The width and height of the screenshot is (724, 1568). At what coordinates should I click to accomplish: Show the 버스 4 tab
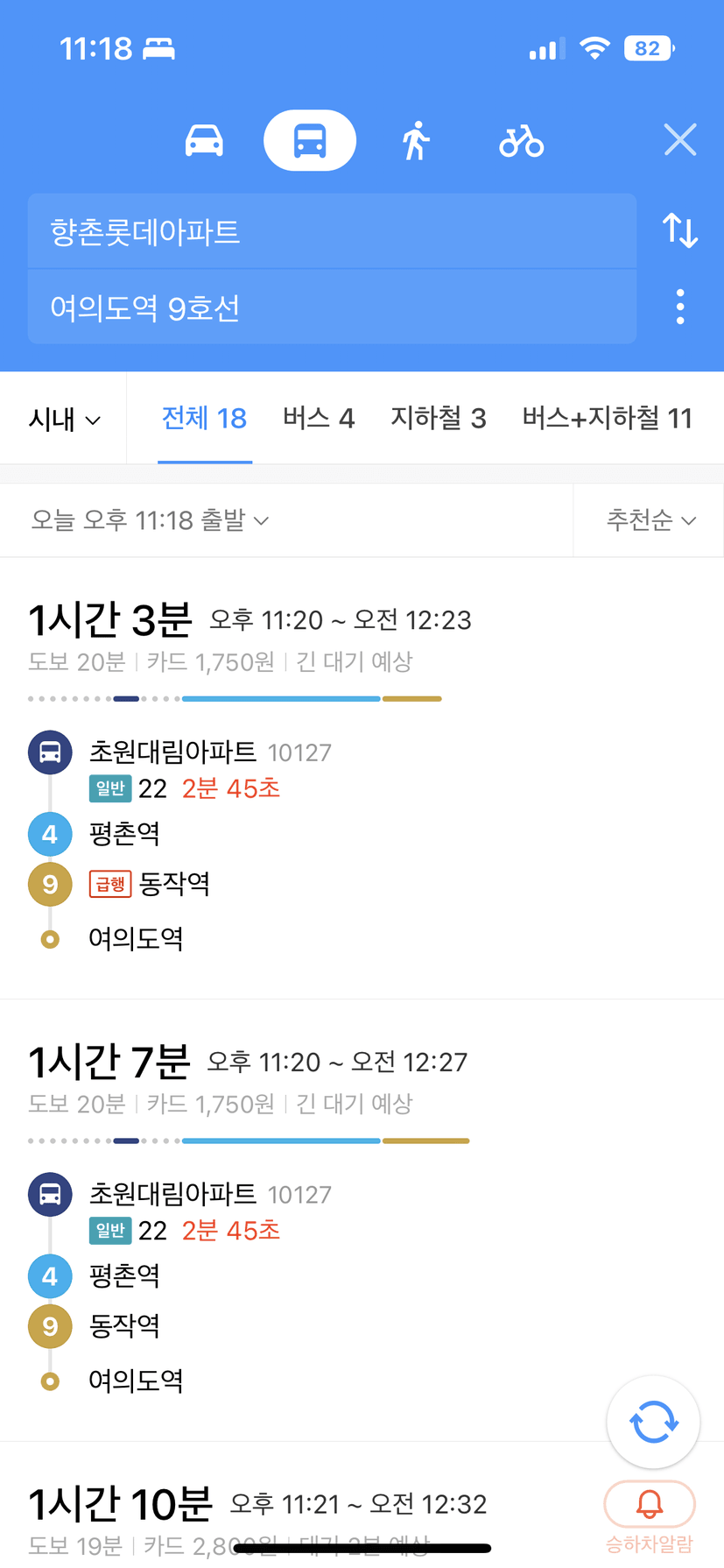(319, 419)
